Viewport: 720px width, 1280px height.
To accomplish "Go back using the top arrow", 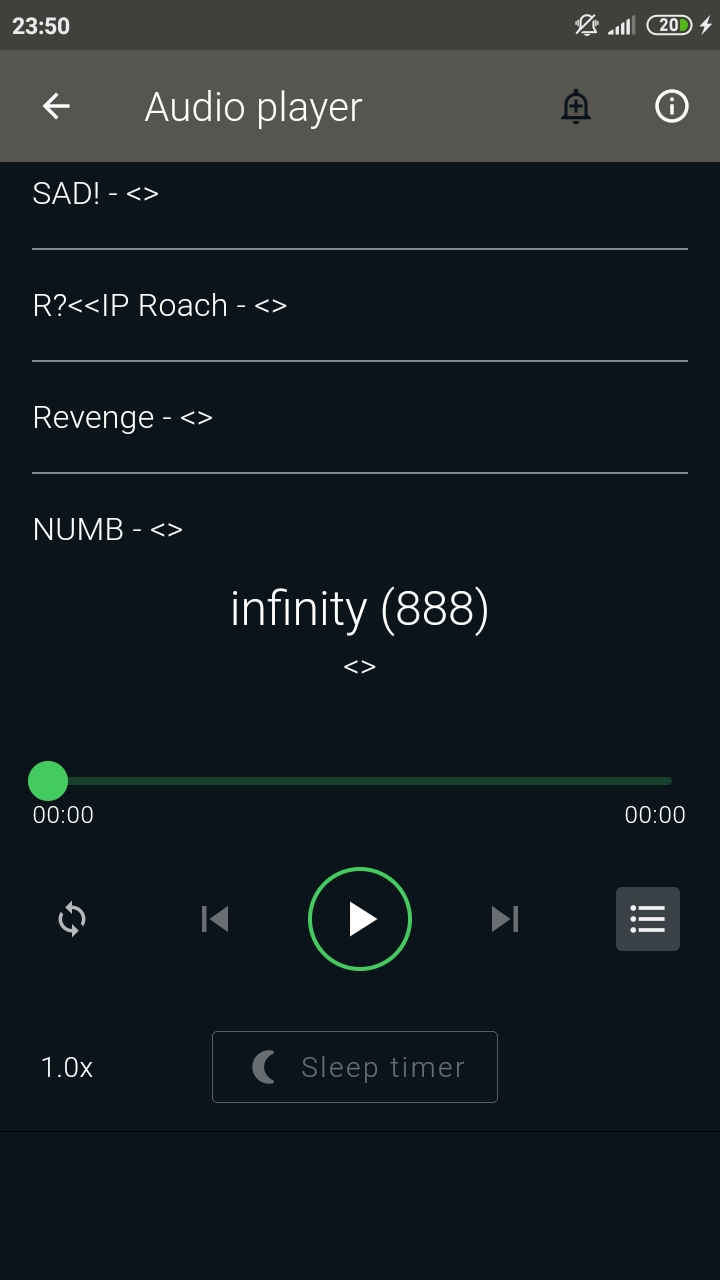I will (x=56, y=106).
